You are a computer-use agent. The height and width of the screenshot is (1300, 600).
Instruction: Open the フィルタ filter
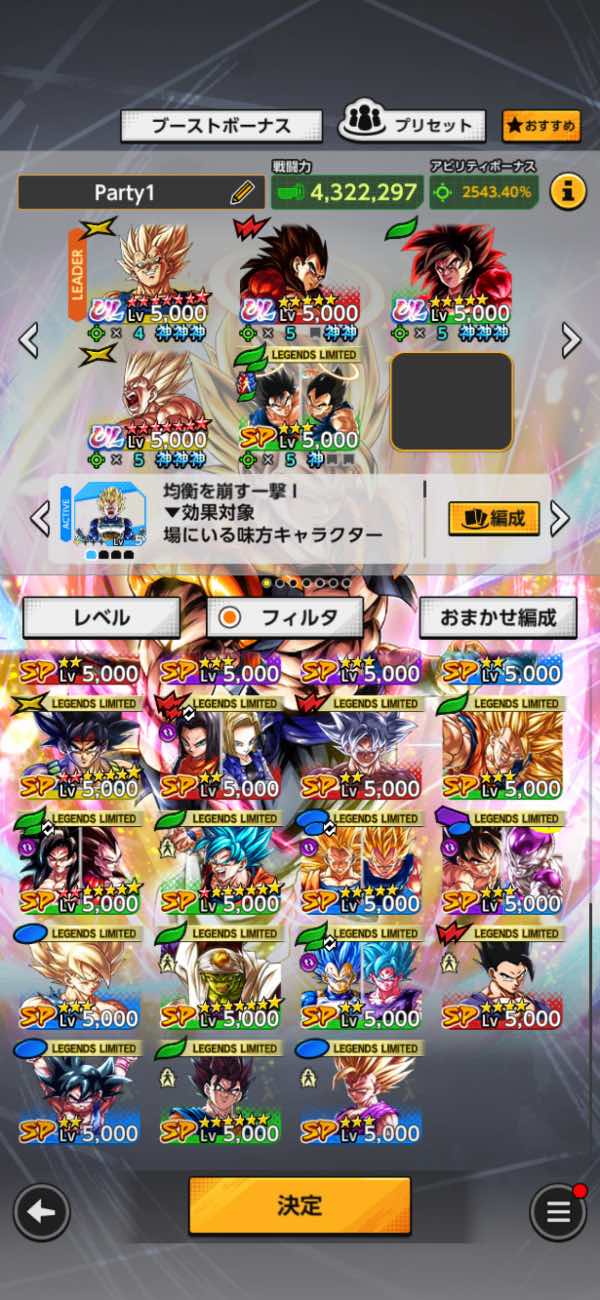point(285,618)
